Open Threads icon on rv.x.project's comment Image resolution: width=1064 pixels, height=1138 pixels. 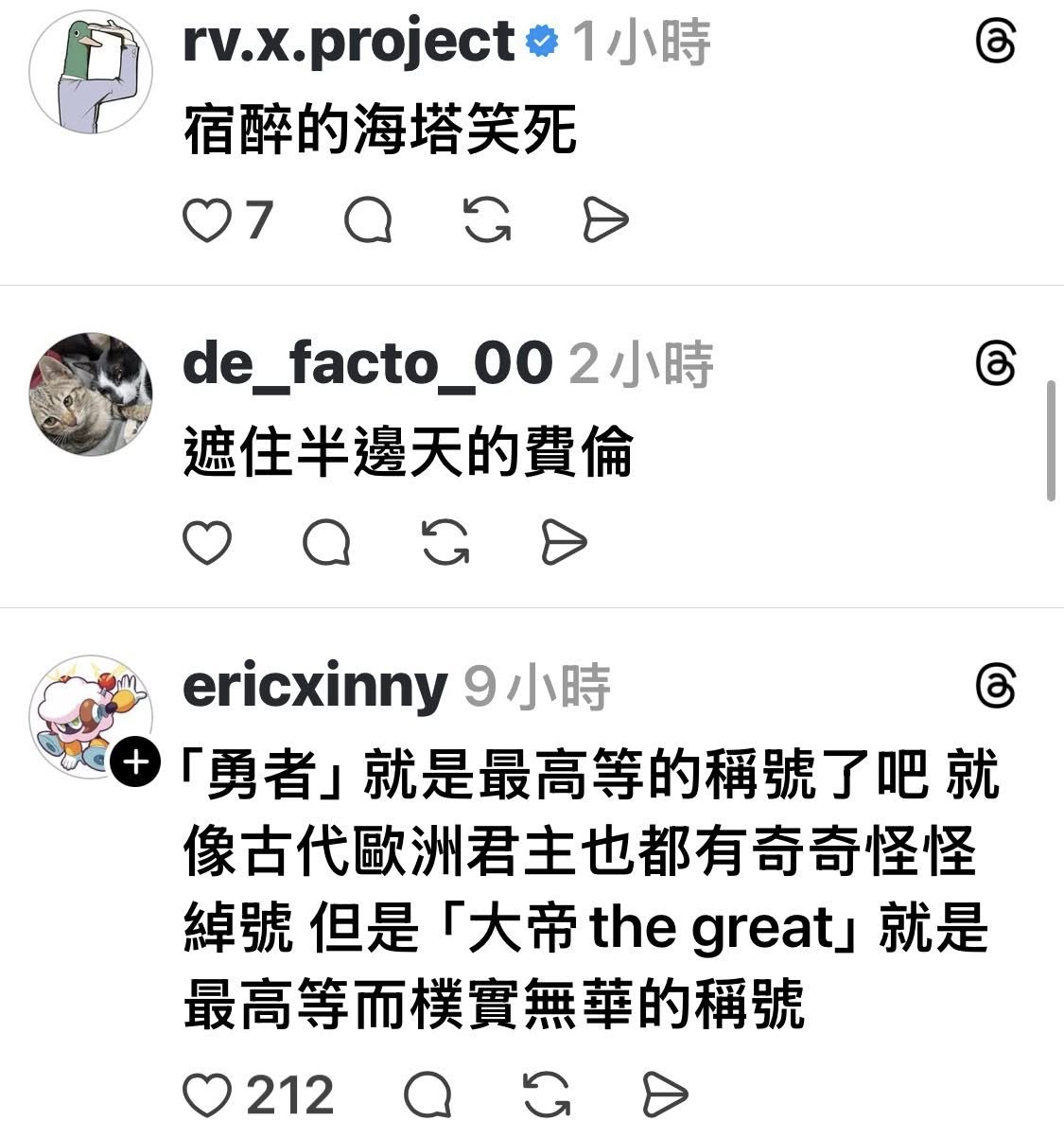point(996,43)
